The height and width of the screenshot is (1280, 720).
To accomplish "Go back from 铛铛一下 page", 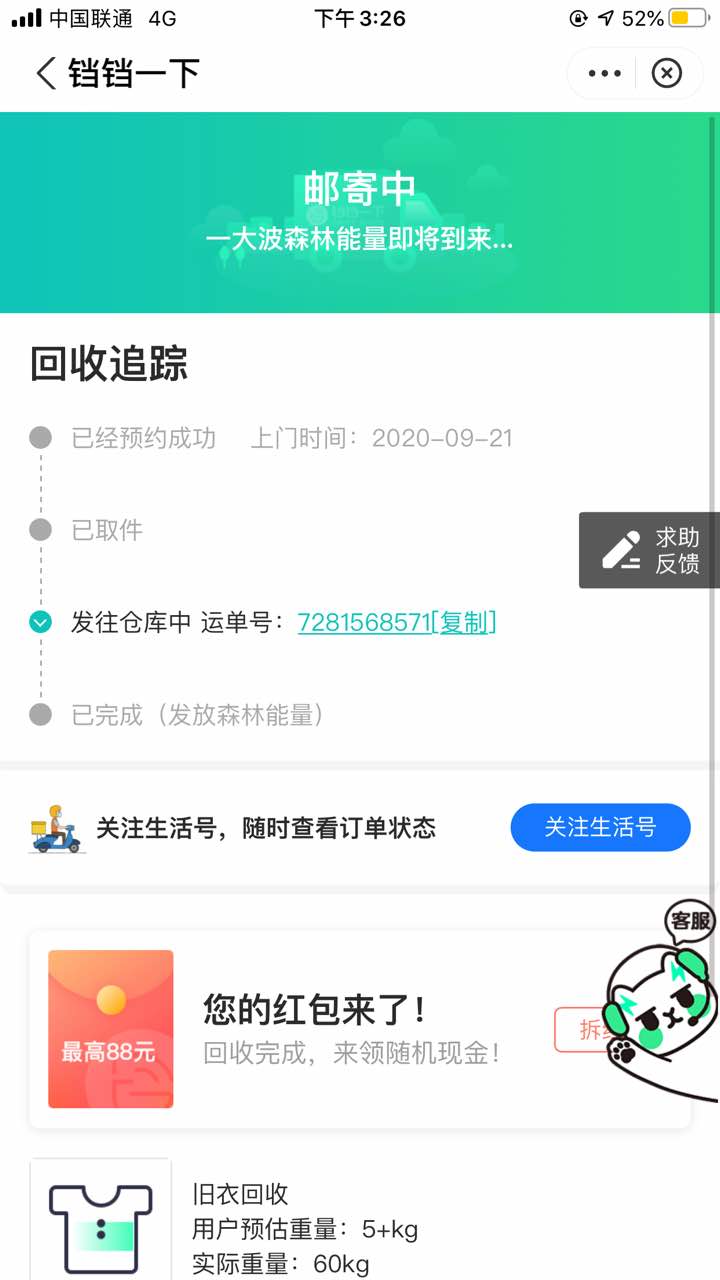I will pos(46,74).
